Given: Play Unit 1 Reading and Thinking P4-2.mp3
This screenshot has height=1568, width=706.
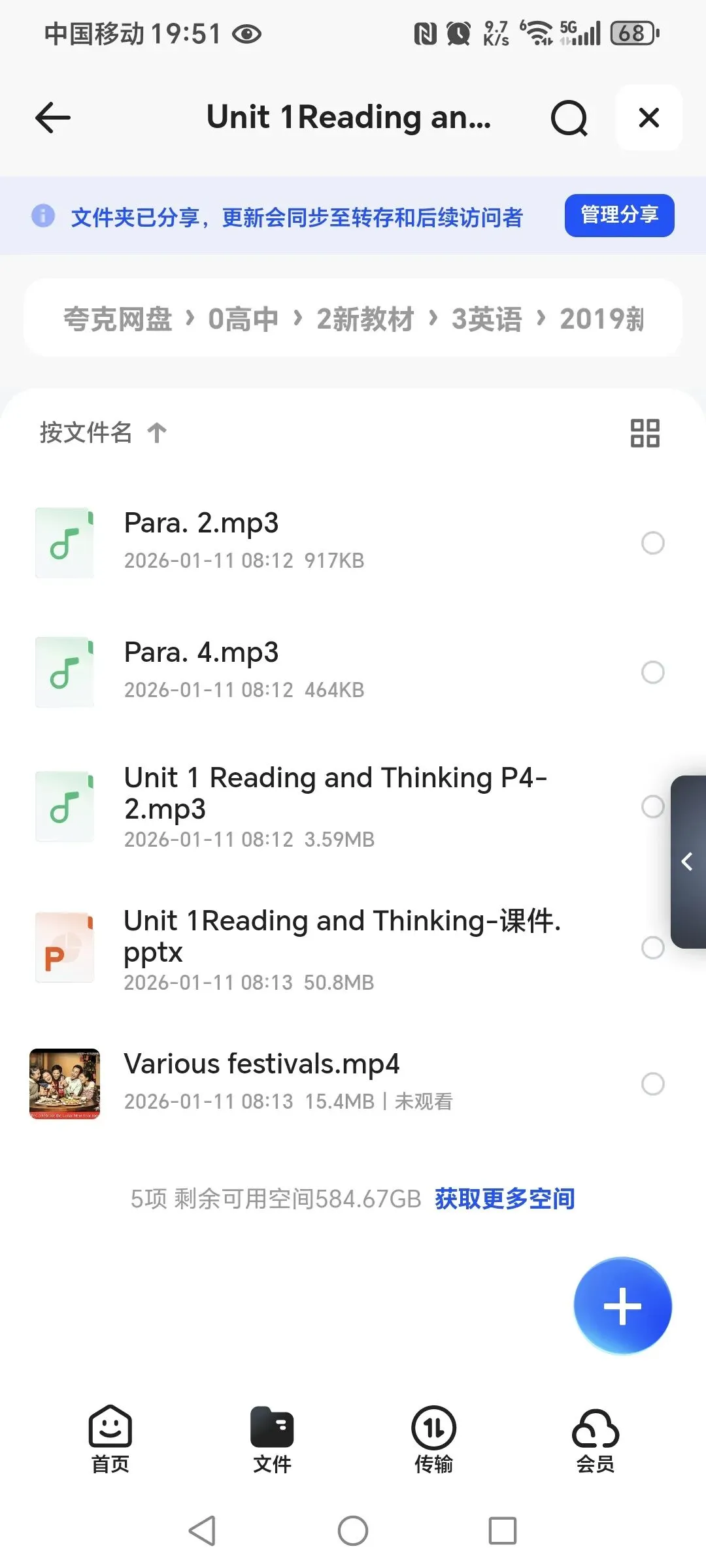Looking at the screenshot, I should [x=335, y=792].
